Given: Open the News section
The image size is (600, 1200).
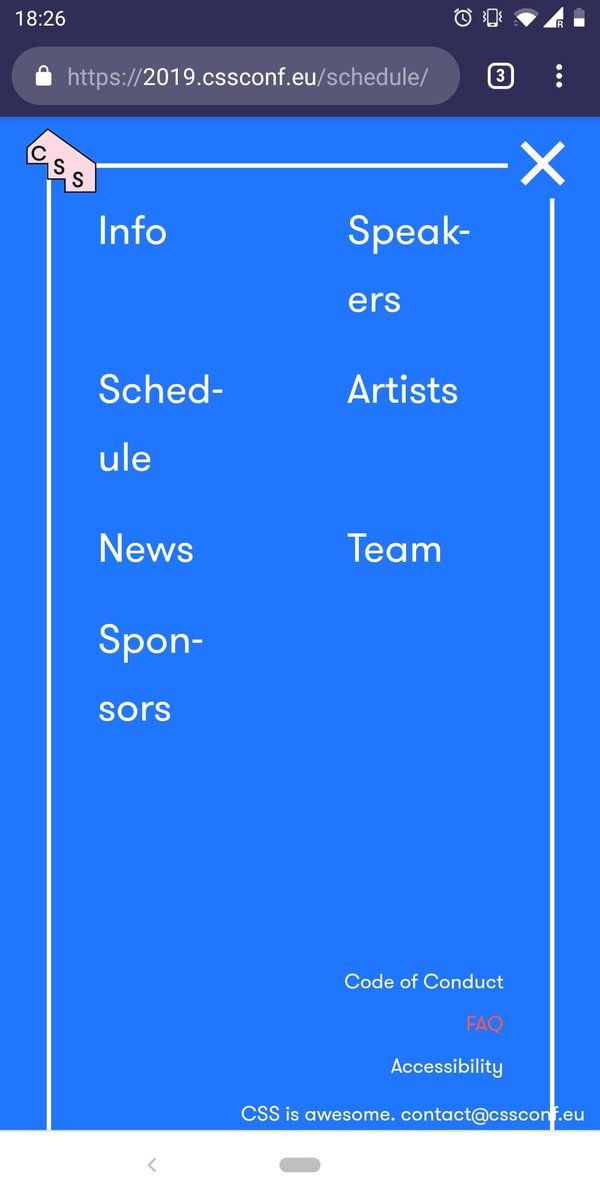Looking at the screenshot, I should coord(146,549).
